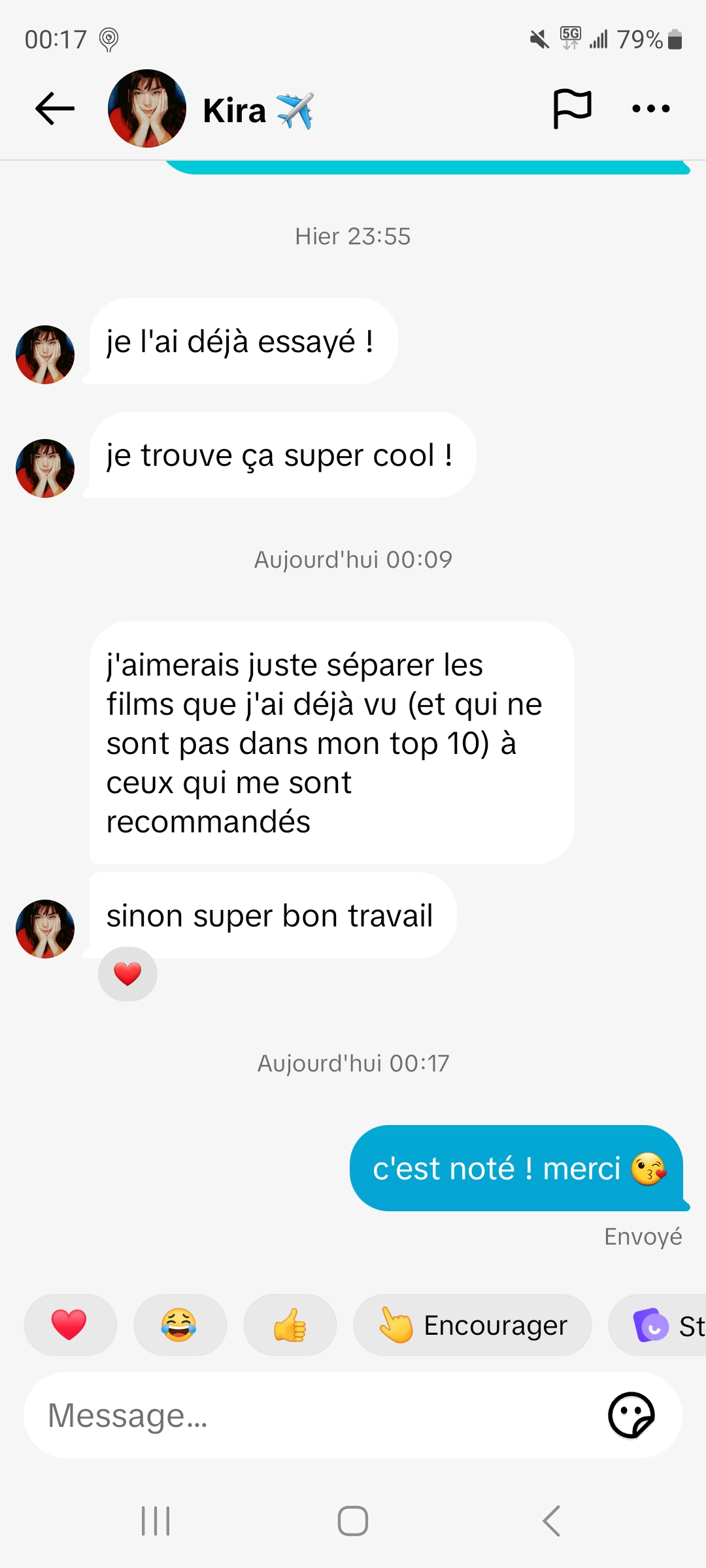
Task: Send the laughing emoji quick reaction
Action: [179, 1325]
